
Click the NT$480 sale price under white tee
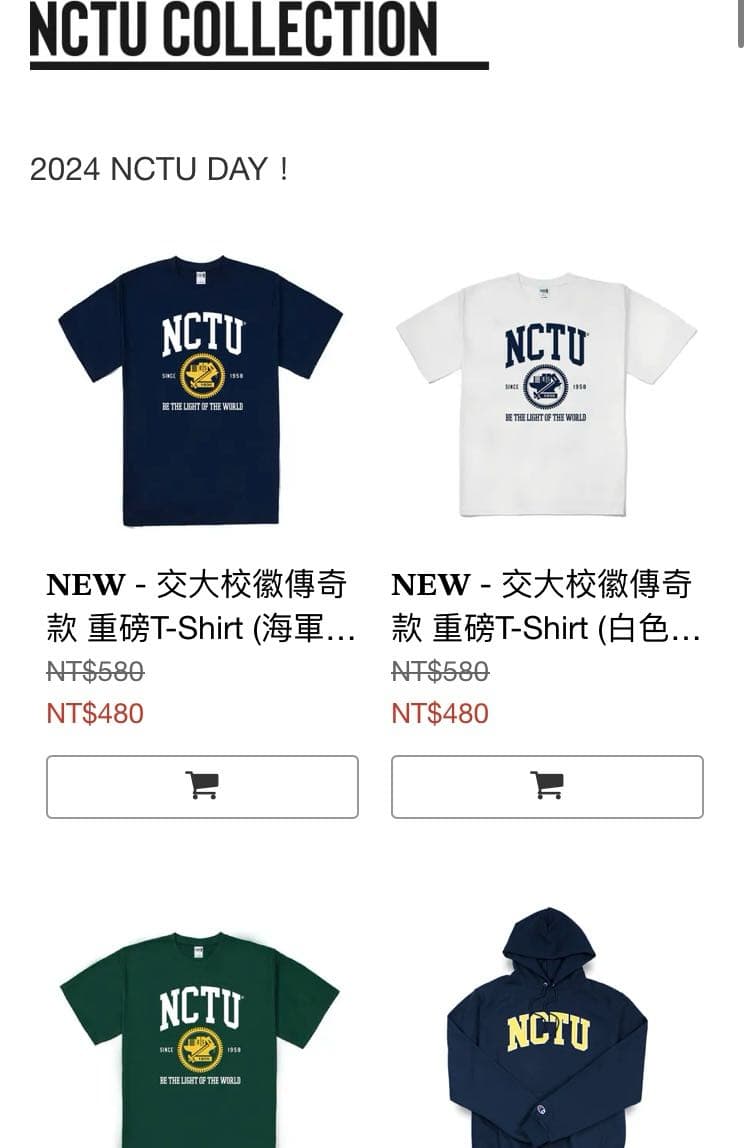438,714
